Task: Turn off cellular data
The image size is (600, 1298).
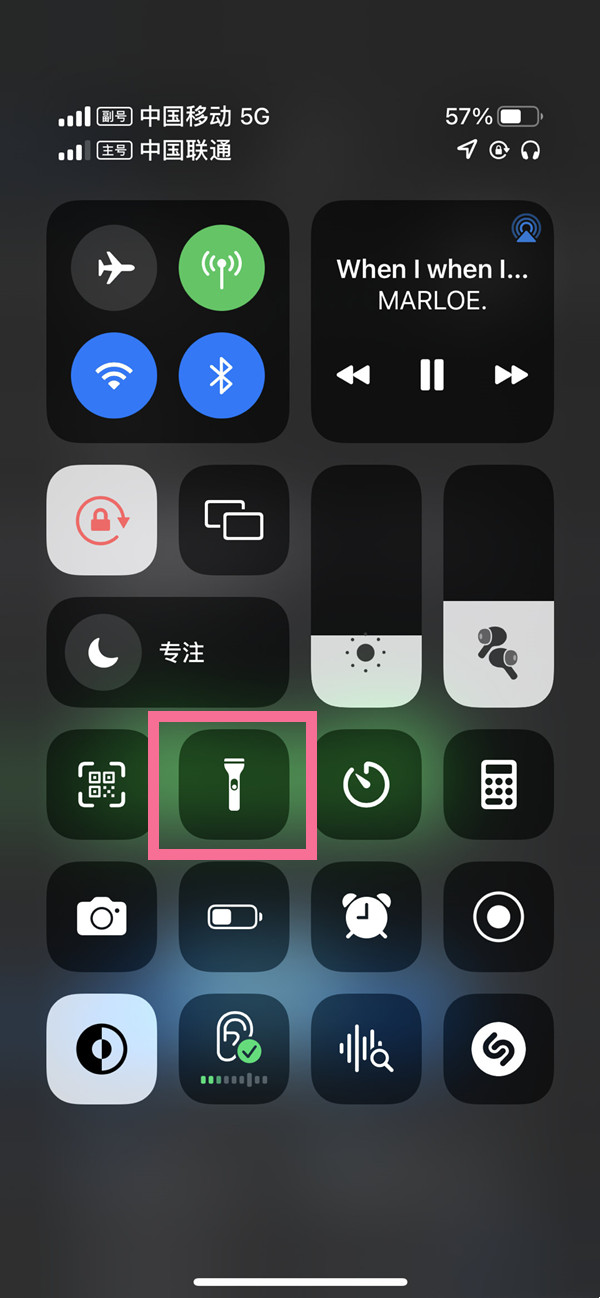Action: click(222, 268)
